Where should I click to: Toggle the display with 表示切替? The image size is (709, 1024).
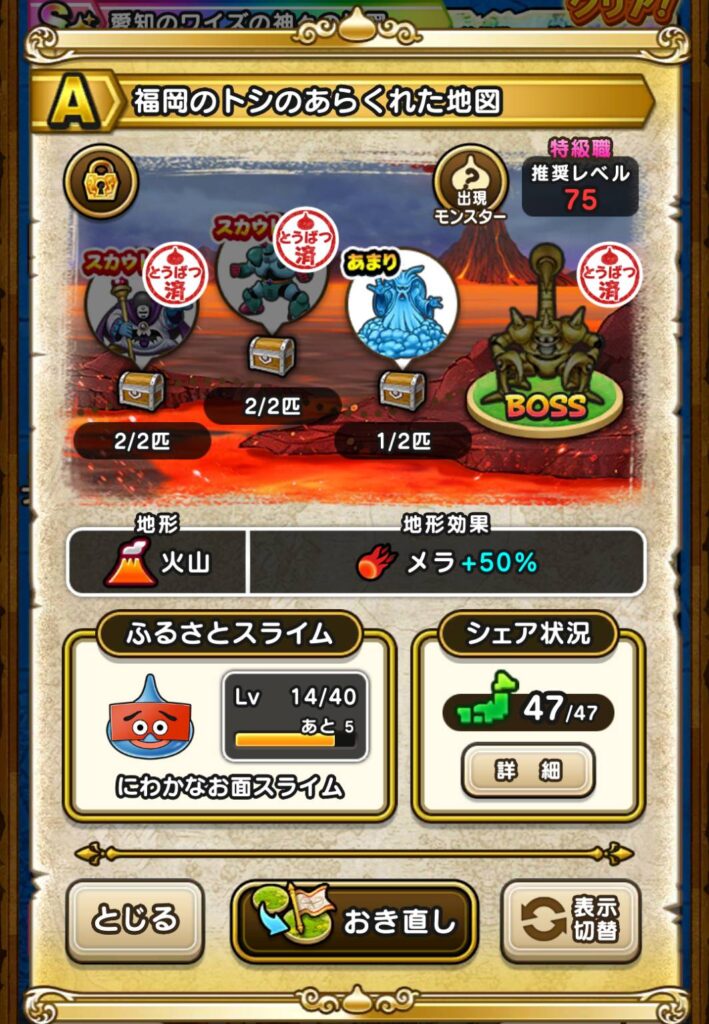(570, 920)
